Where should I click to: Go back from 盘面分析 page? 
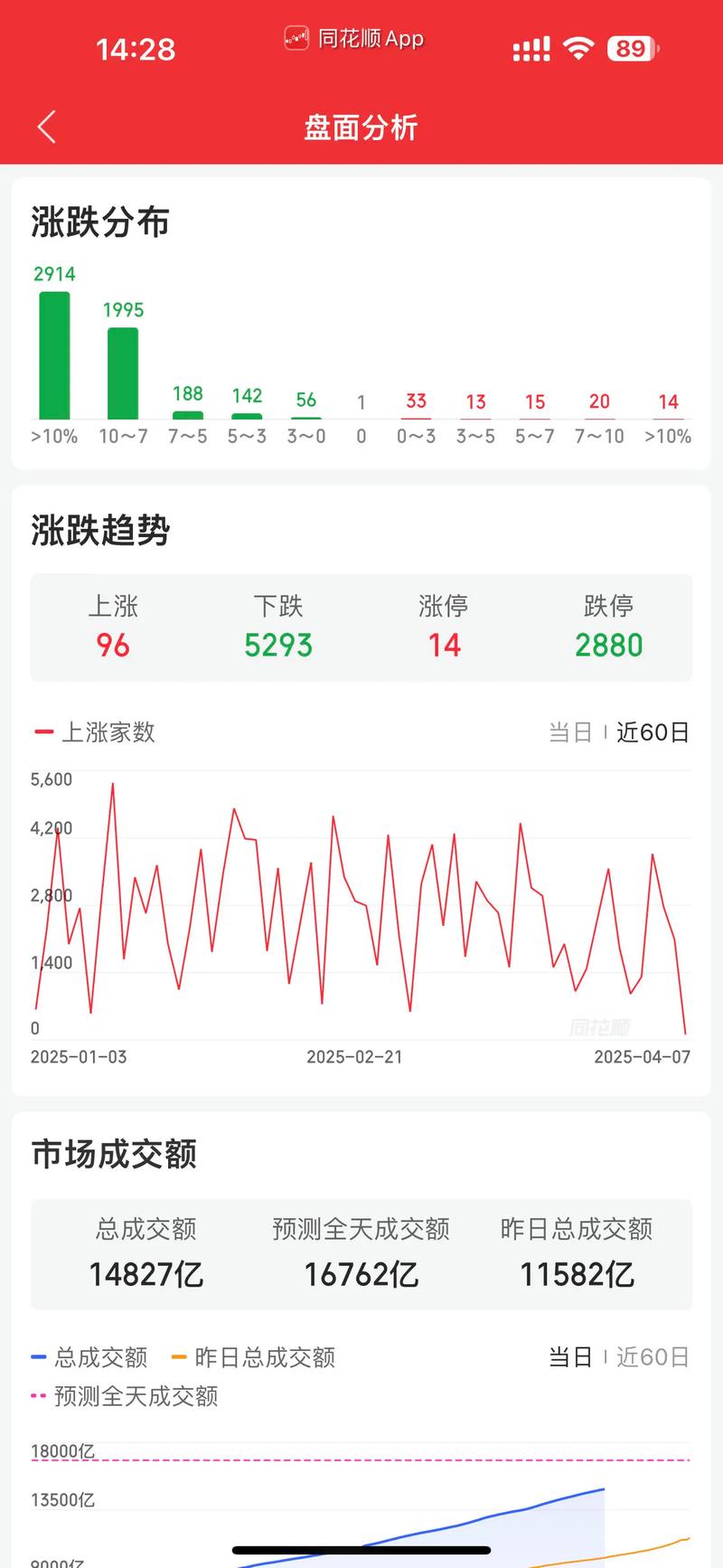click(x=47, y=128)
